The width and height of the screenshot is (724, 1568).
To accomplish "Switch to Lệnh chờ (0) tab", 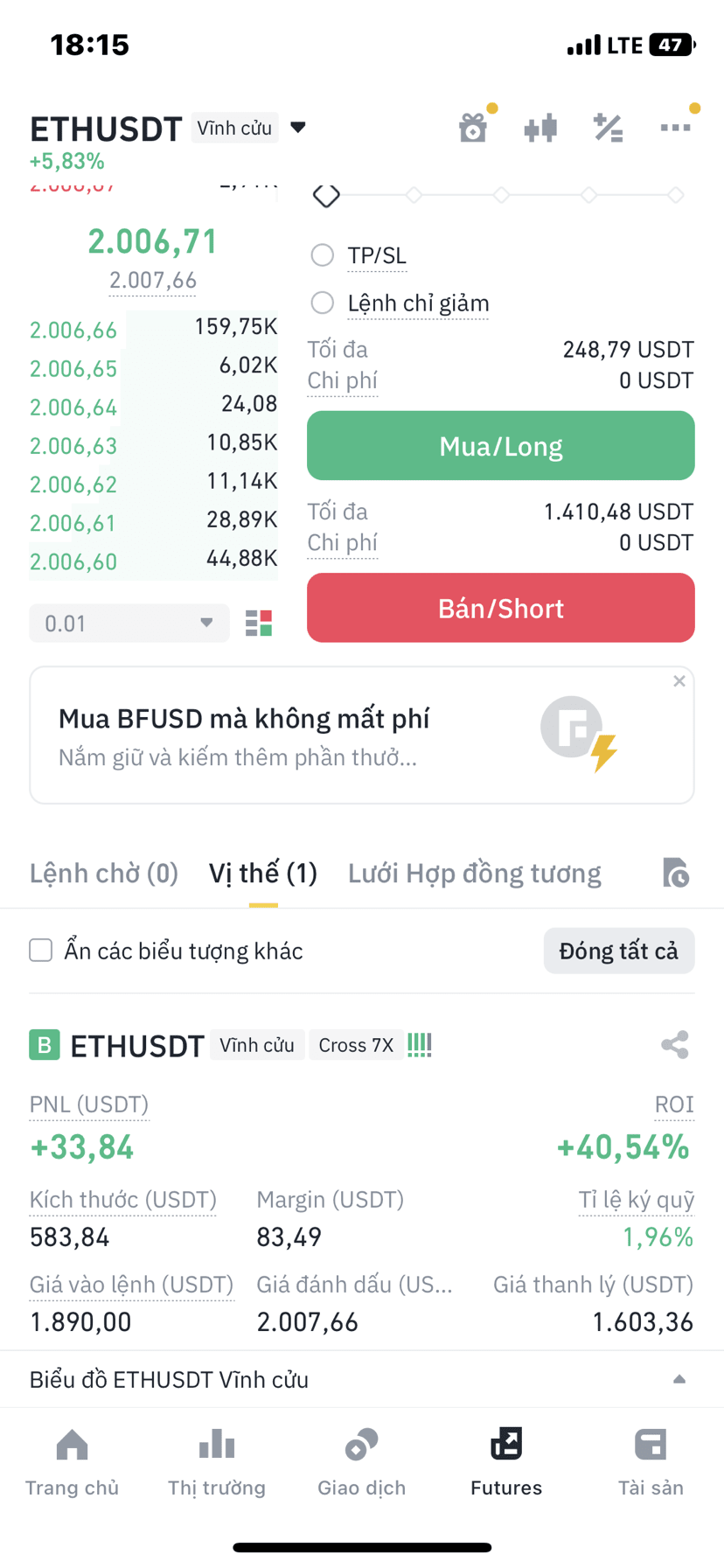I will [x=104, y=873].
